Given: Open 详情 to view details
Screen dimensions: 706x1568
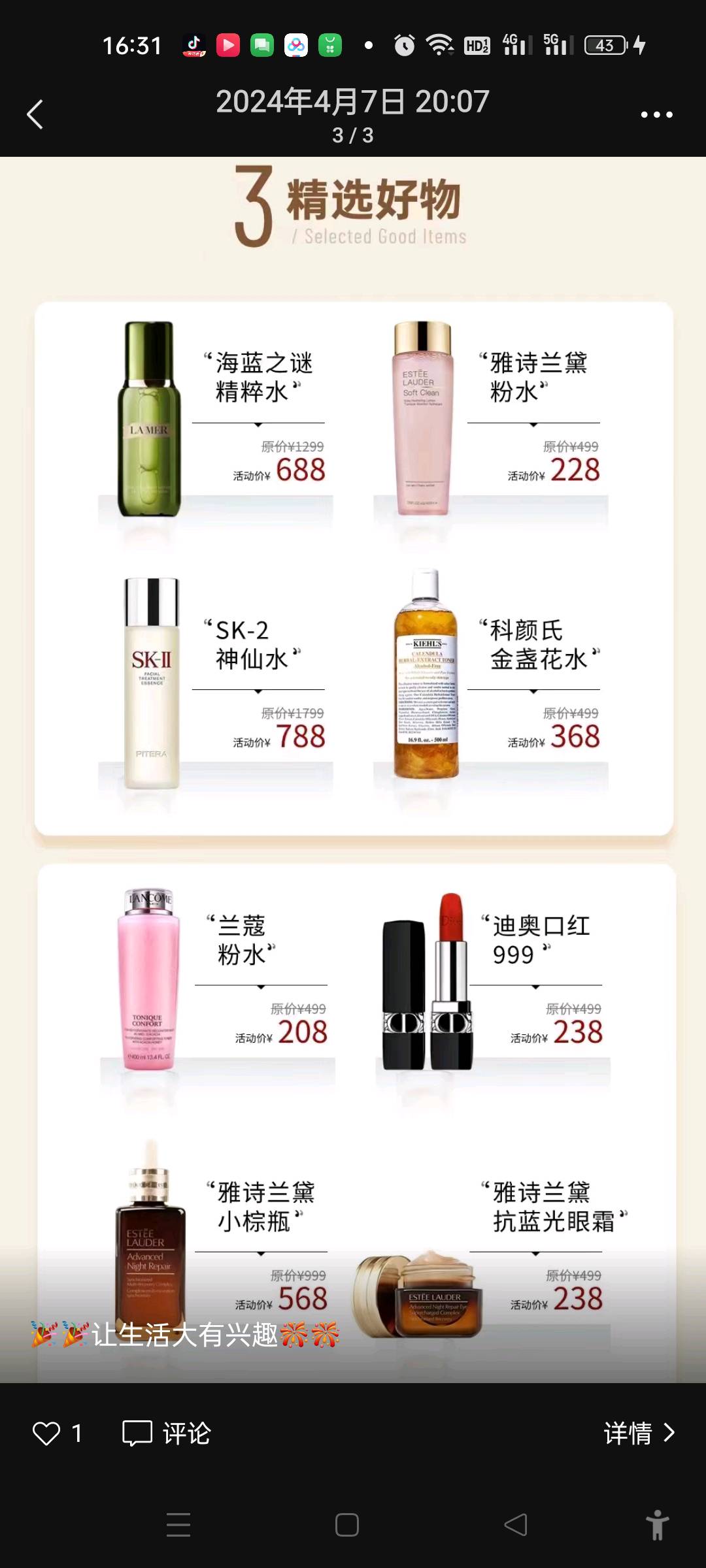Looking at the screenshot, I should pyautogui.click(x=639, y=1433).
